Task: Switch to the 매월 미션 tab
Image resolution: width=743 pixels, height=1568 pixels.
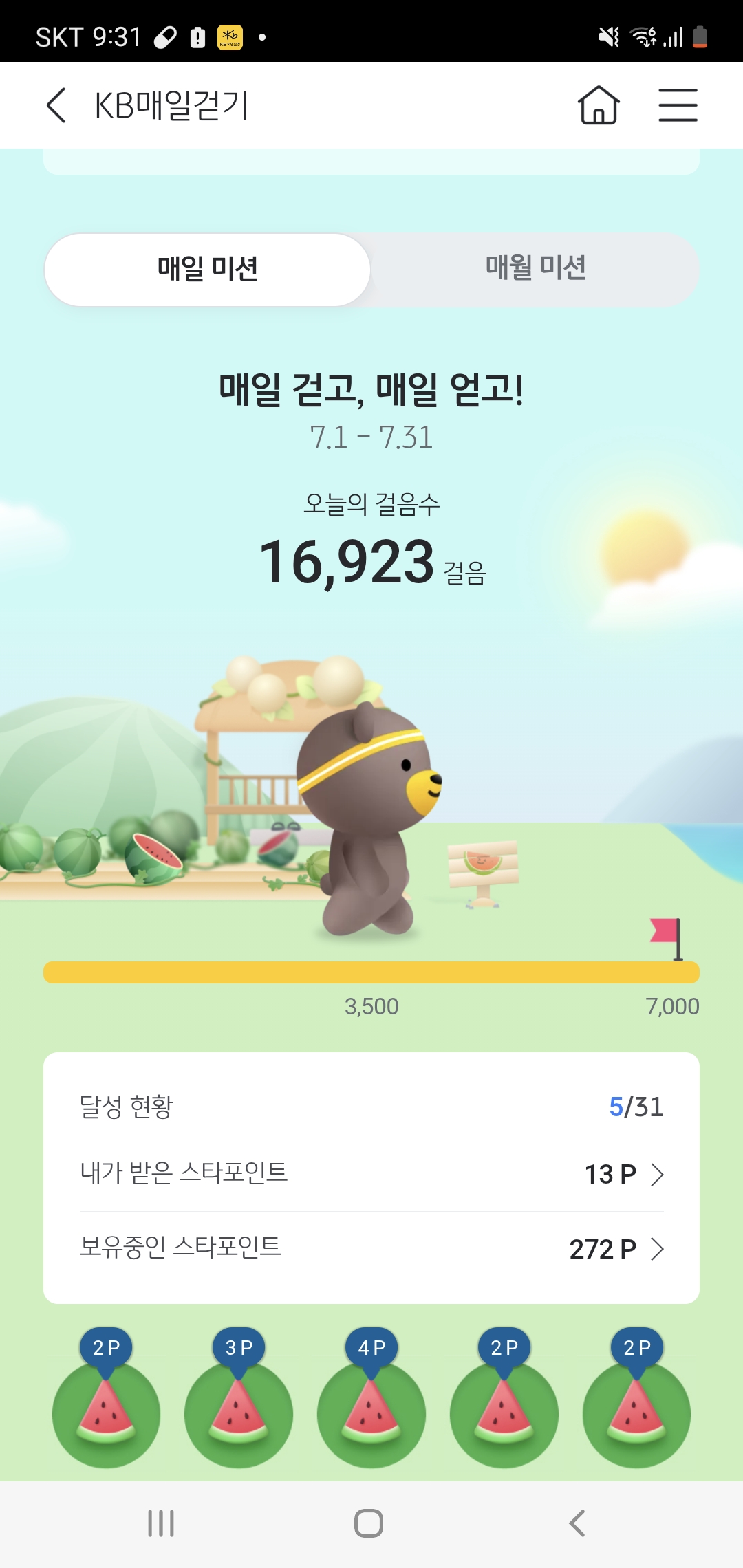Action: click(x=535, y=269)
